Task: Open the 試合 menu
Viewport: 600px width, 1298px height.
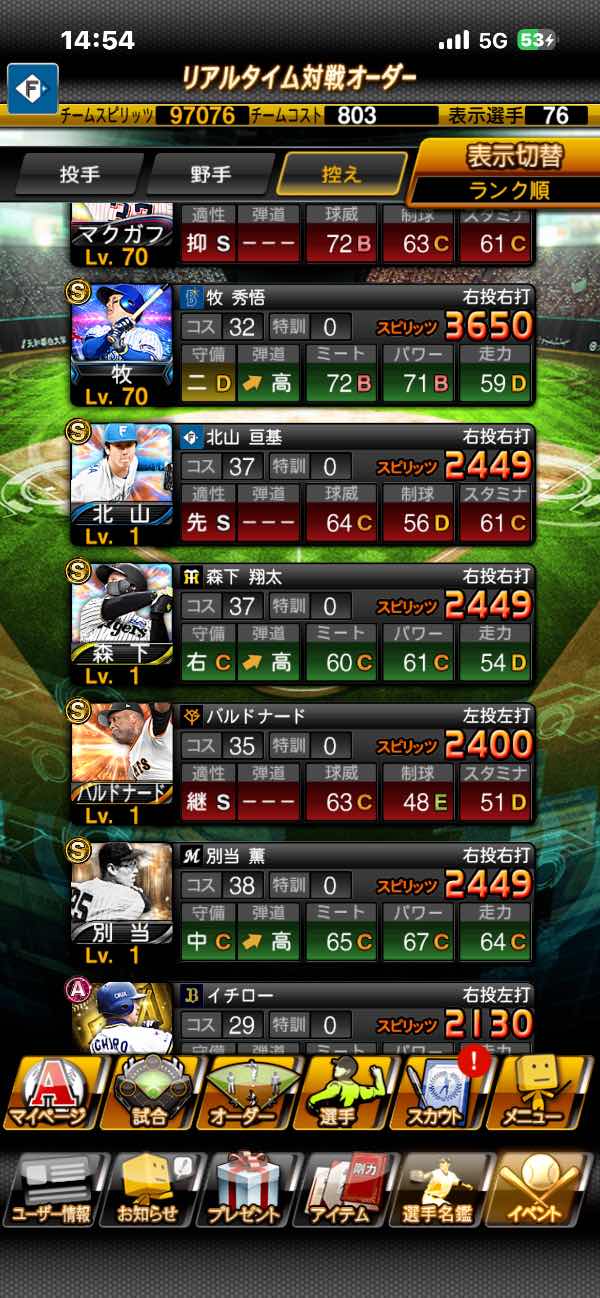Action: pyautogui.click(x=150, y=1092)
